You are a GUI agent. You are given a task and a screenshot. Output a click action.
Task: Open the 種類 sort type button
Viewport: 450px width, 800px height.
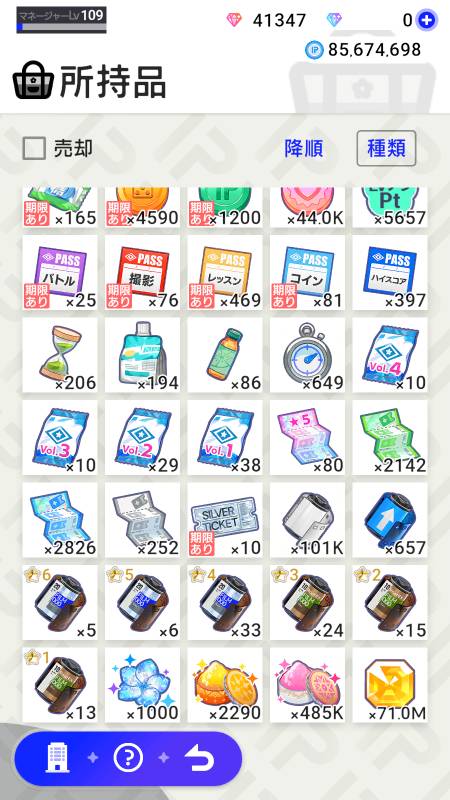386,148
